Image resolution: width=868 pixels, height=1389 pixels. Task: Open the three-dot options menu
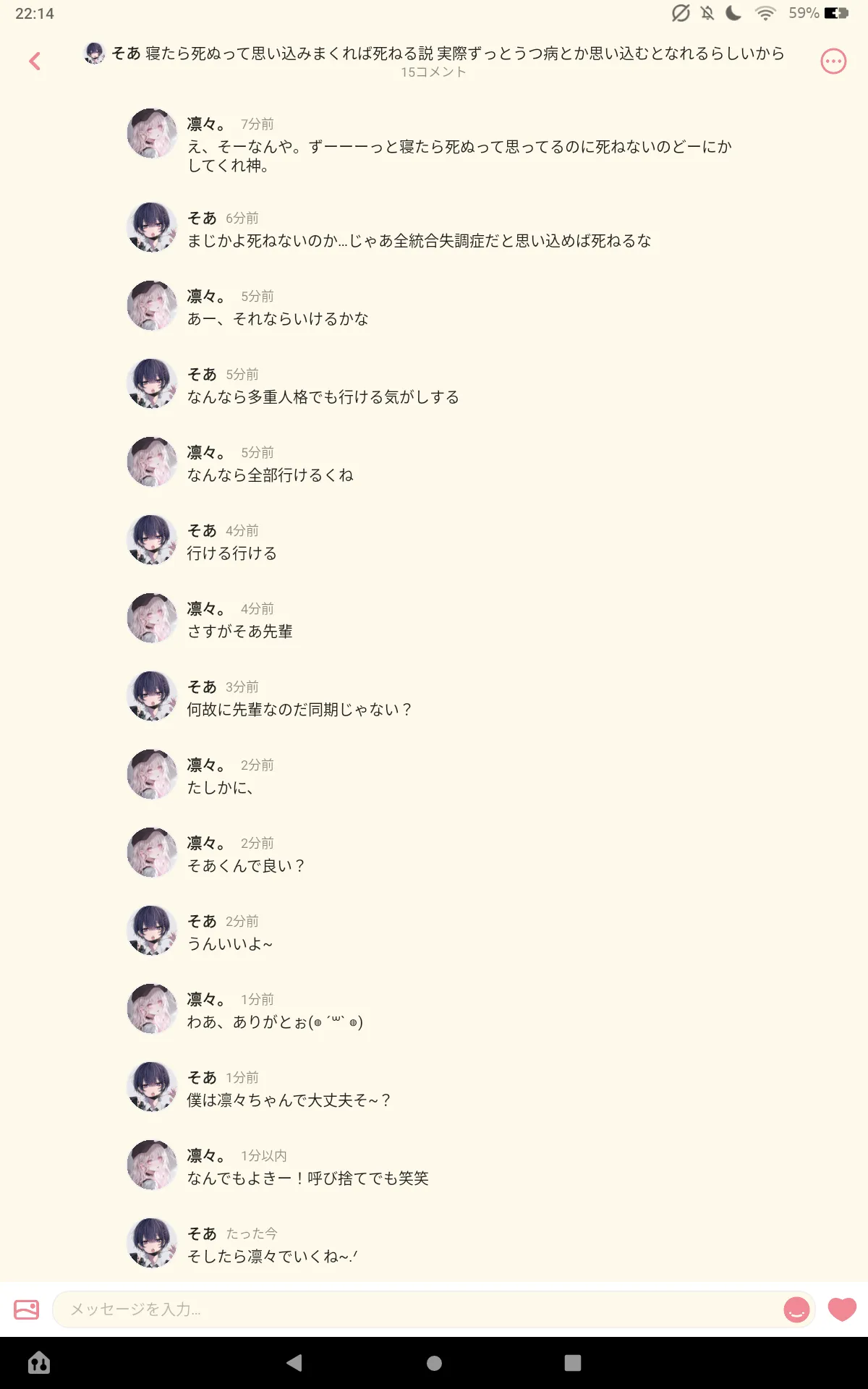(x=833, y=61)
